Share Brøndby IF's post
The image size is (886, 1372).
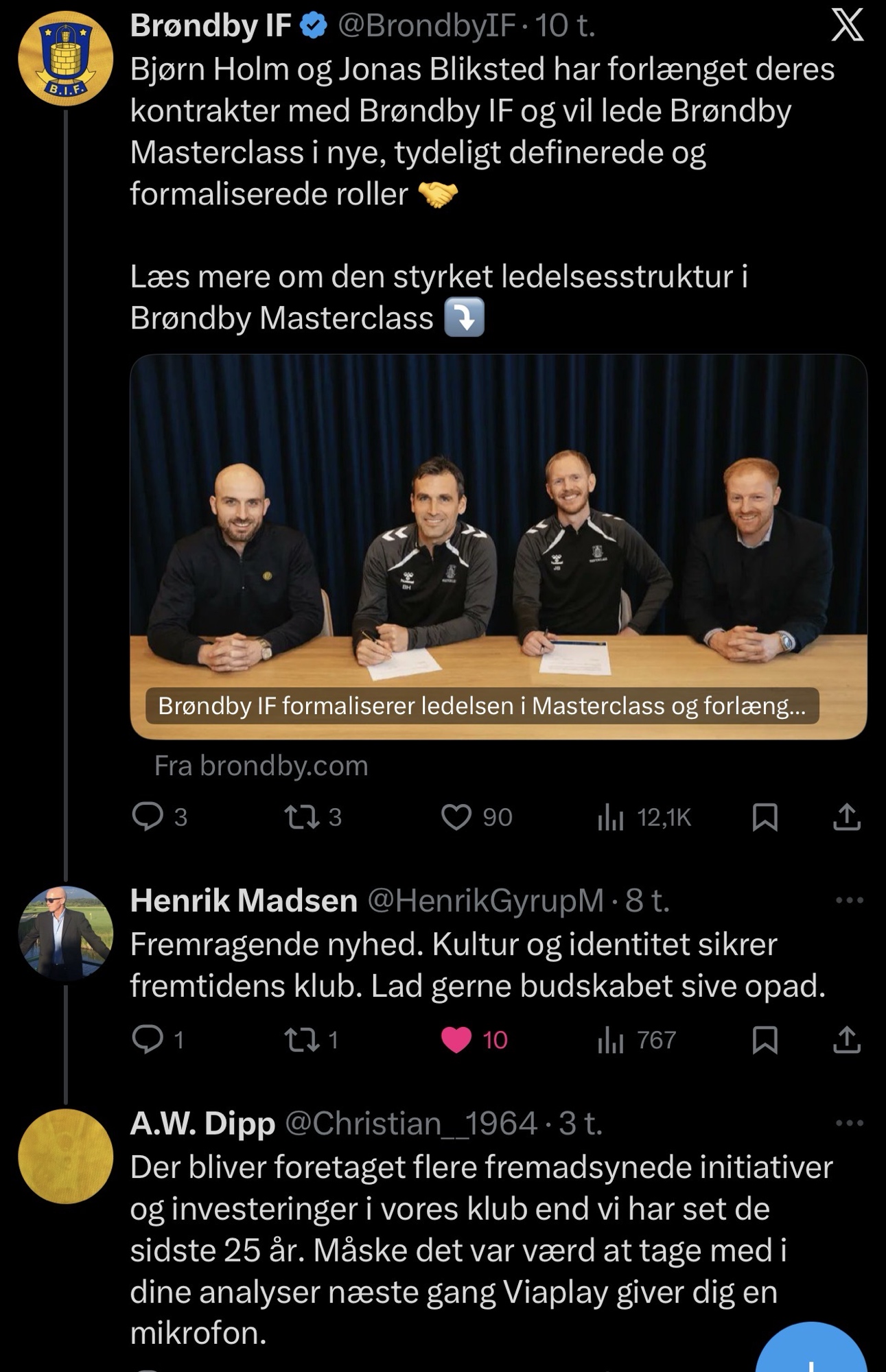tap(846, 816)
